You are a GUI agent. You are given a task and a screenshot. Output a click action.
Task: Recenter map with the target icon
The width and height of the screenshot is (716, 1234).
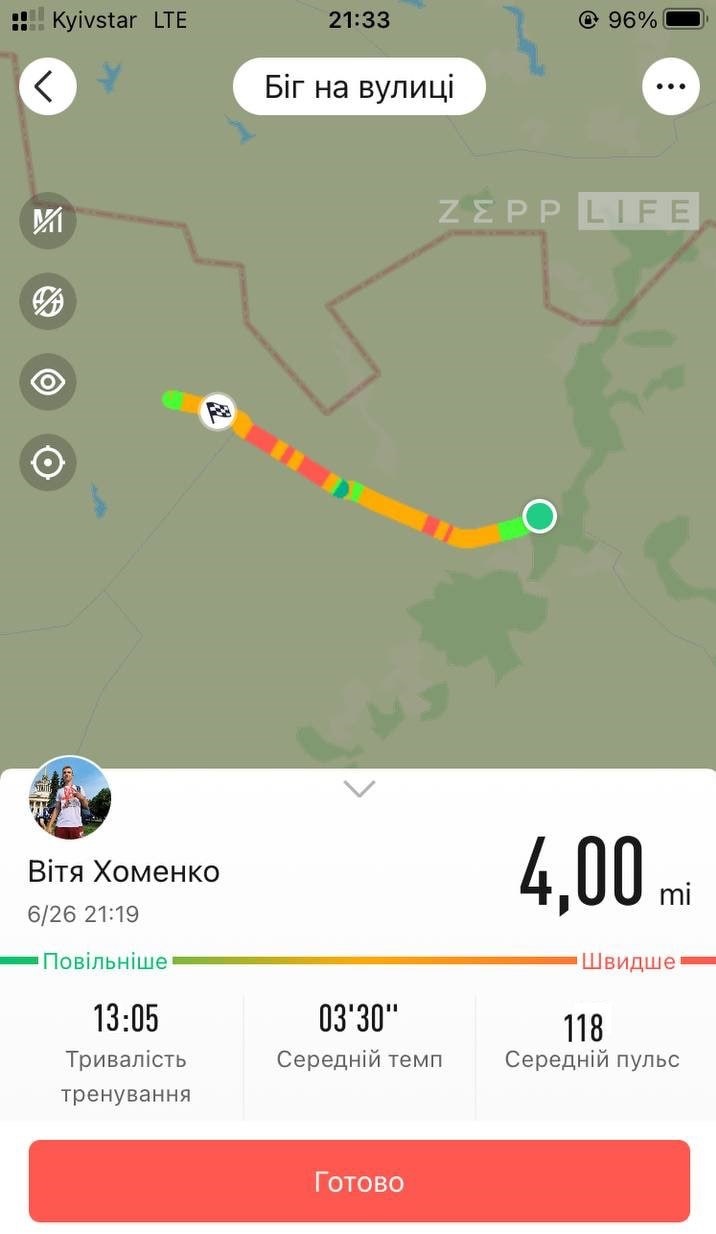coord(48,463)
